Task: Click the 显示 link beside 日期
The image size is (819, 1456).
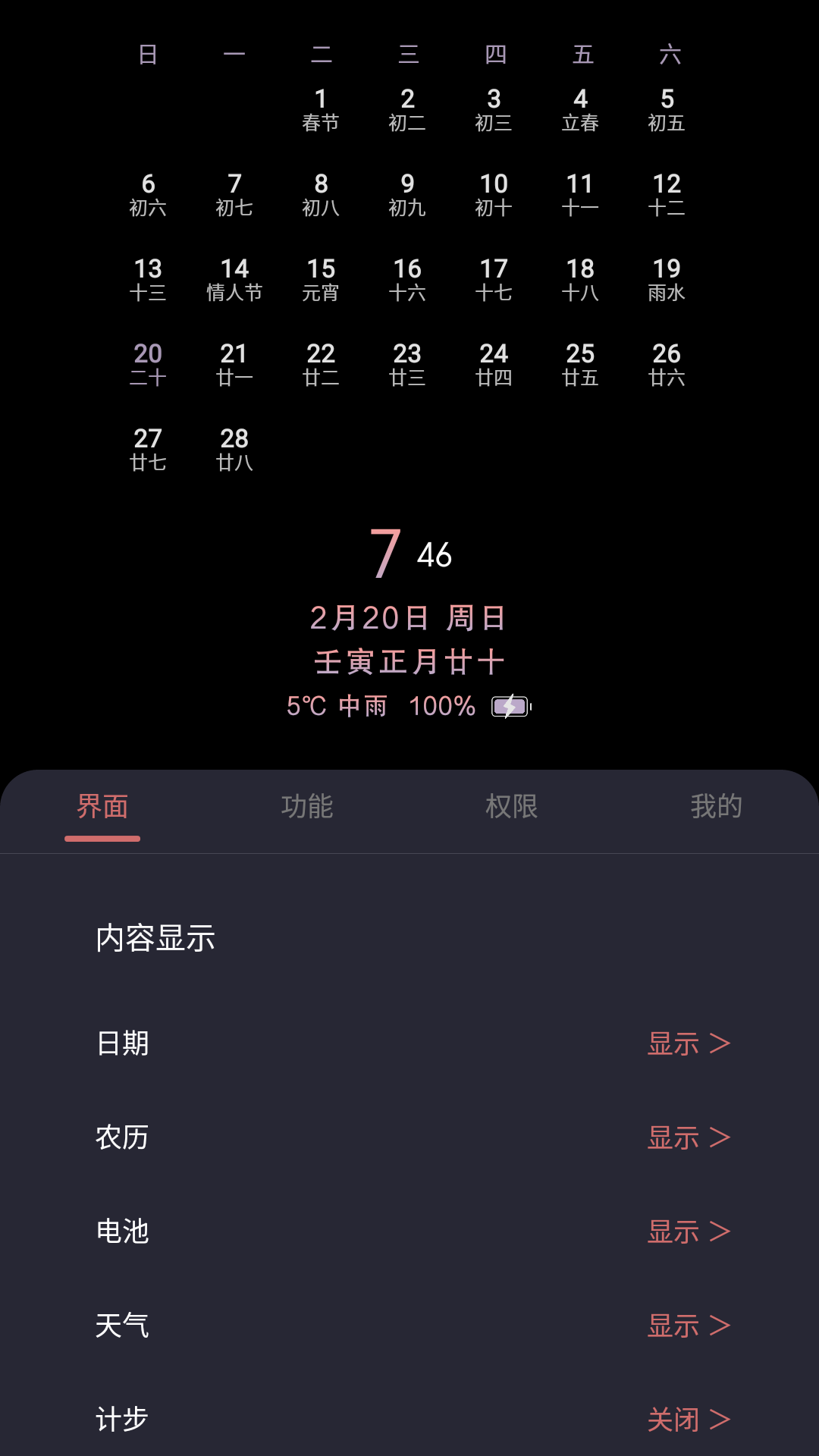Action: click(672, 1043)
